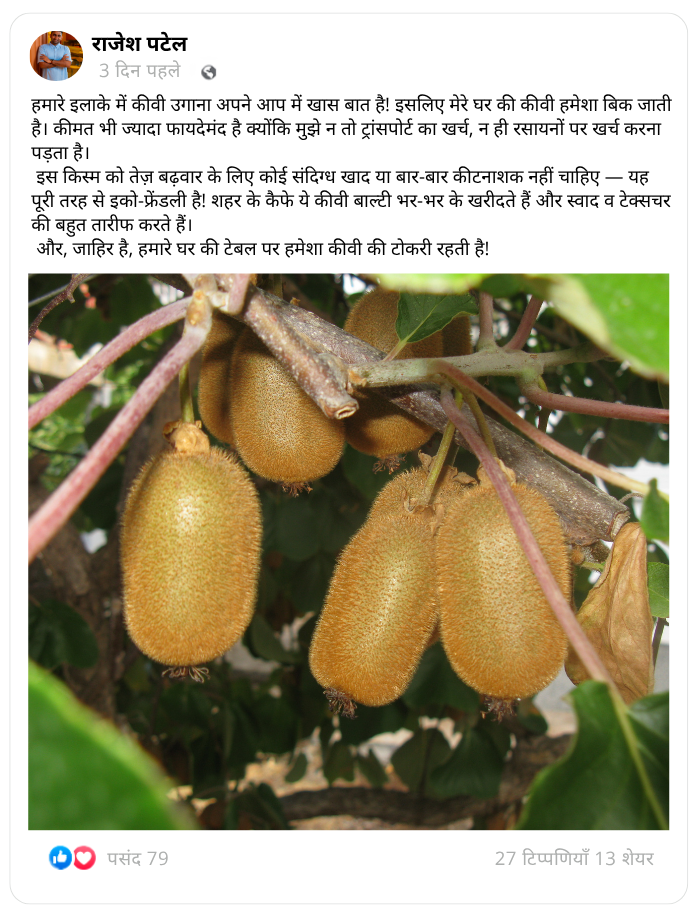
Task: Open राजेश पटेल's profile picture
Action: point(56,55)
